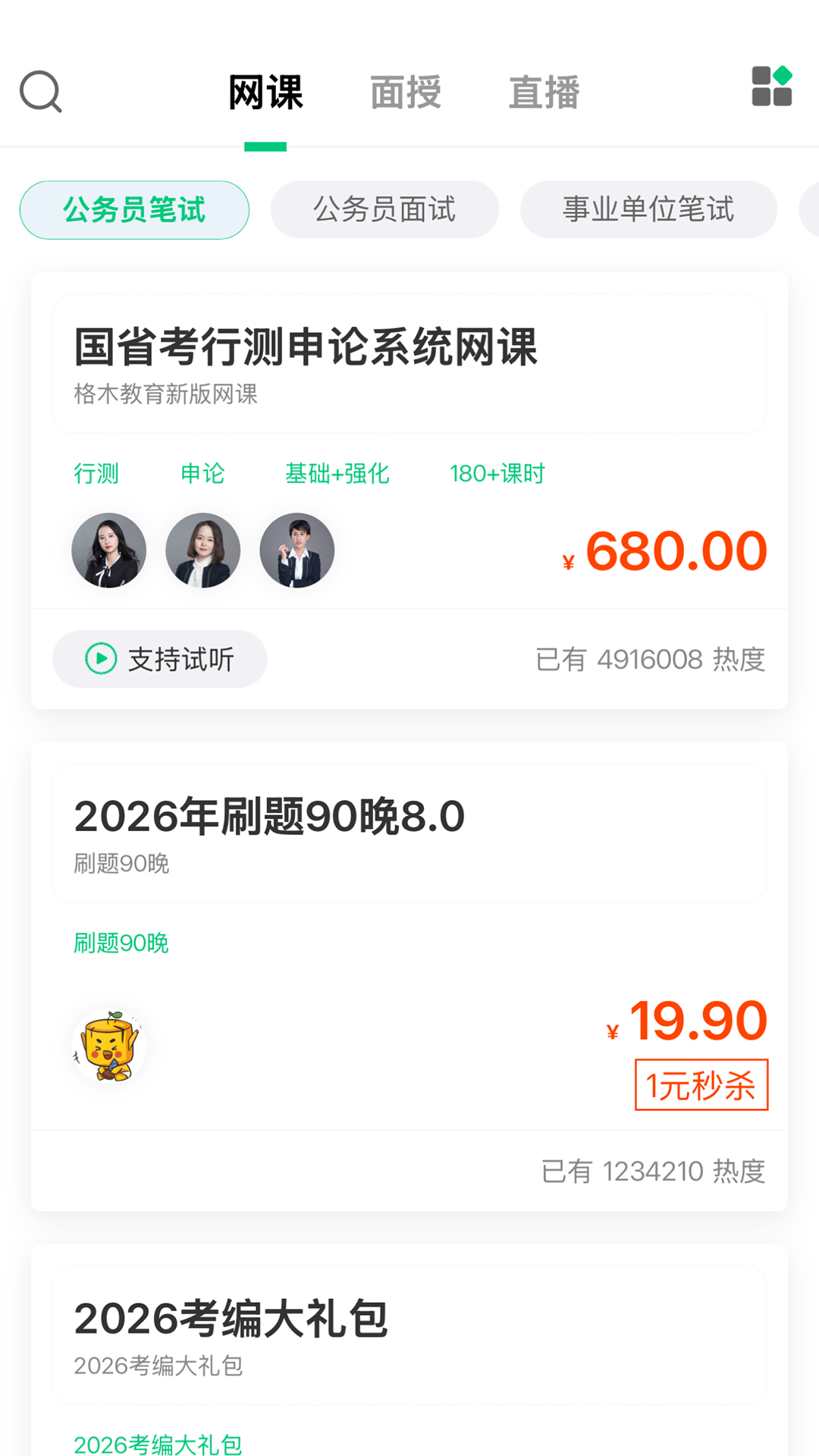
Task: Open the 国省考行测申论系统网课 course card
Action: pos(409,491)
